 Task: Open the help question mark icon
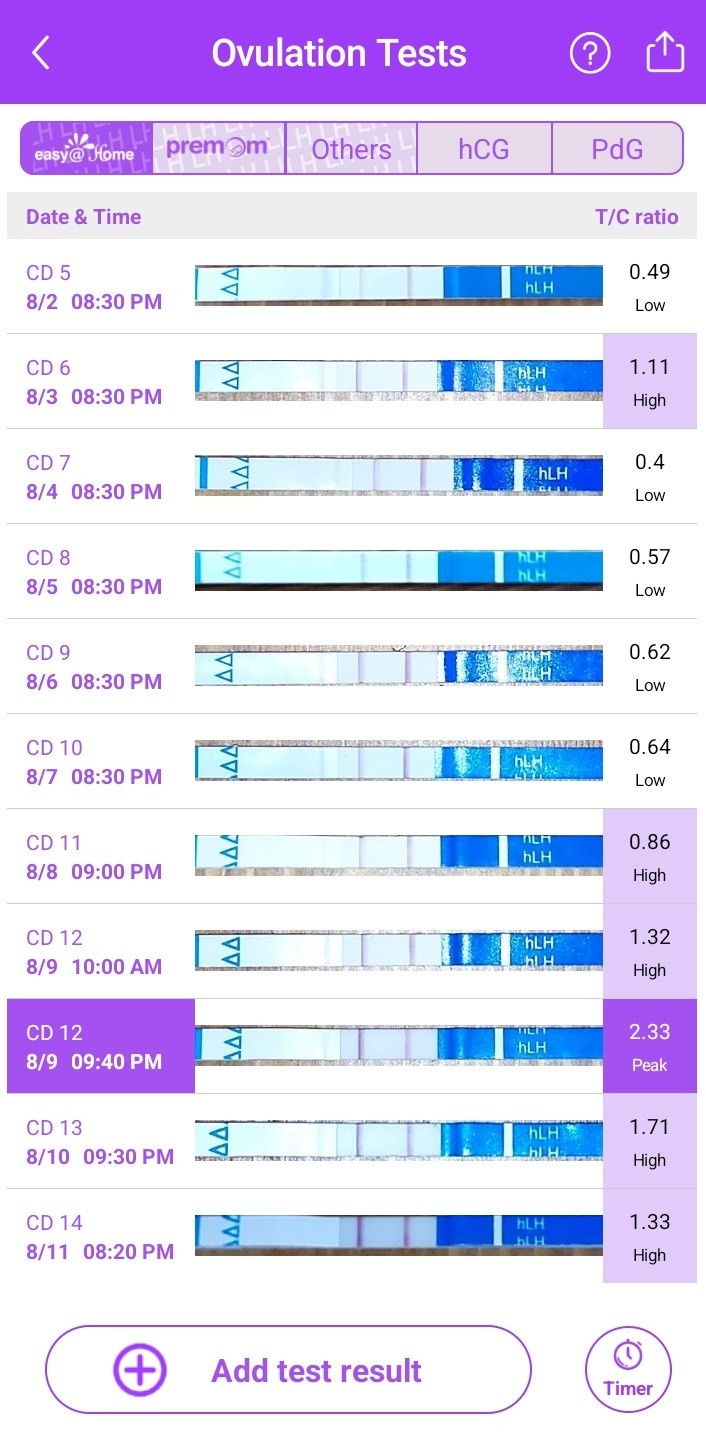pyautogui.click(x=590, y=53)
